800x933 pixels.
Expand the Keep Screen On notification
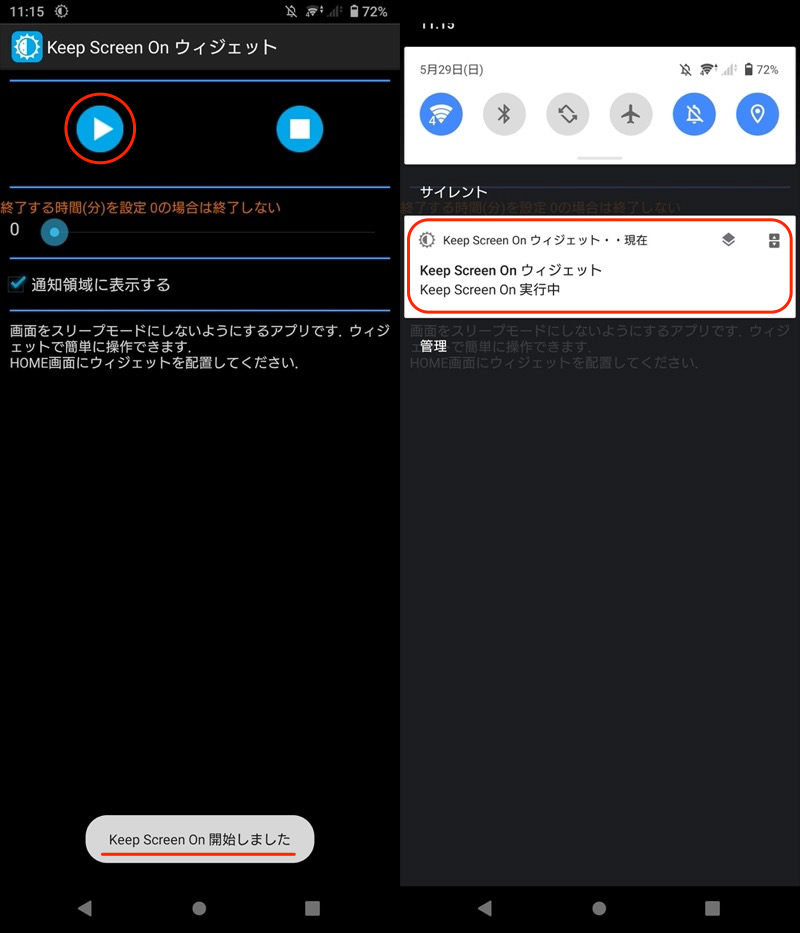tap(774, 240)
